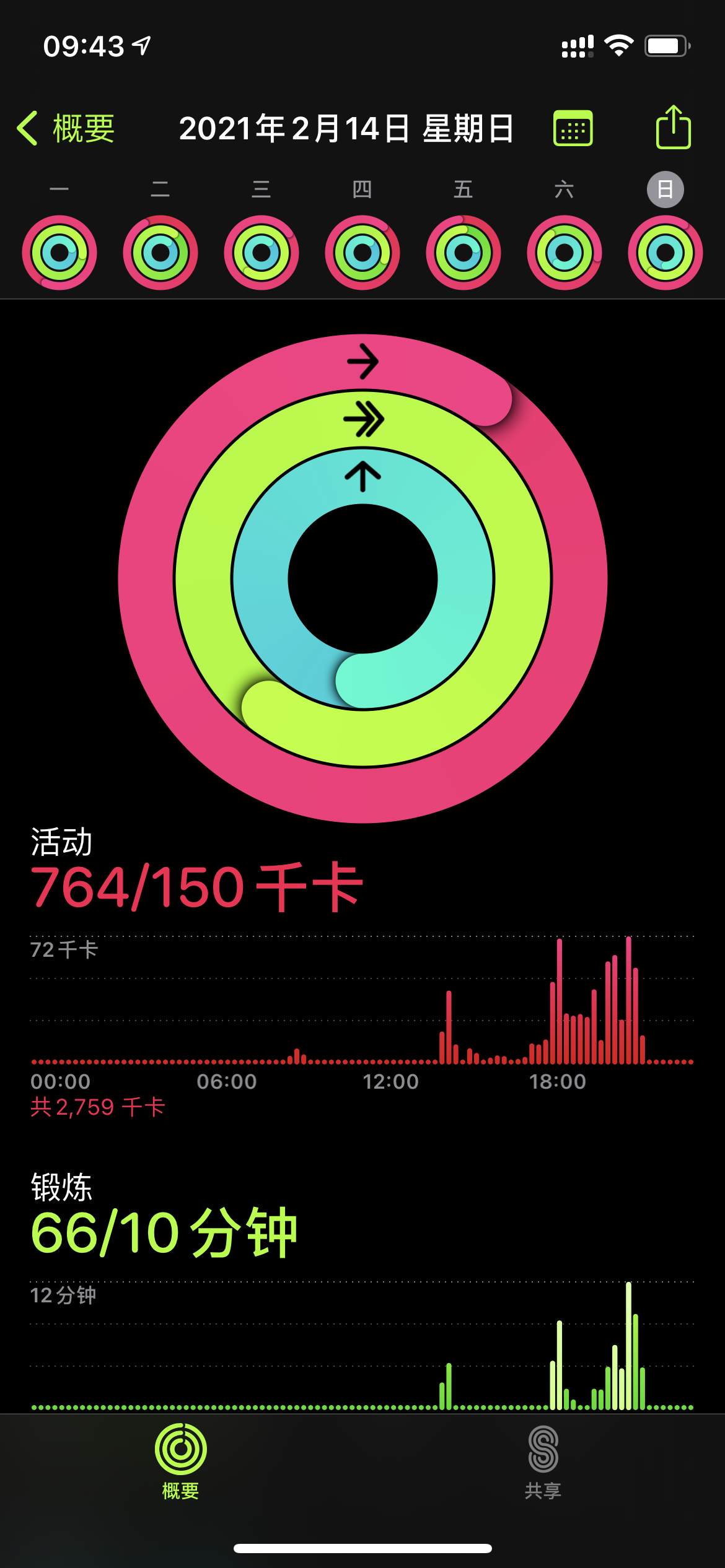The width and height of the screenshot is (725, 1568).
Task: Select Thursday (四) activity rings
Action: click(x=362, y=252)
